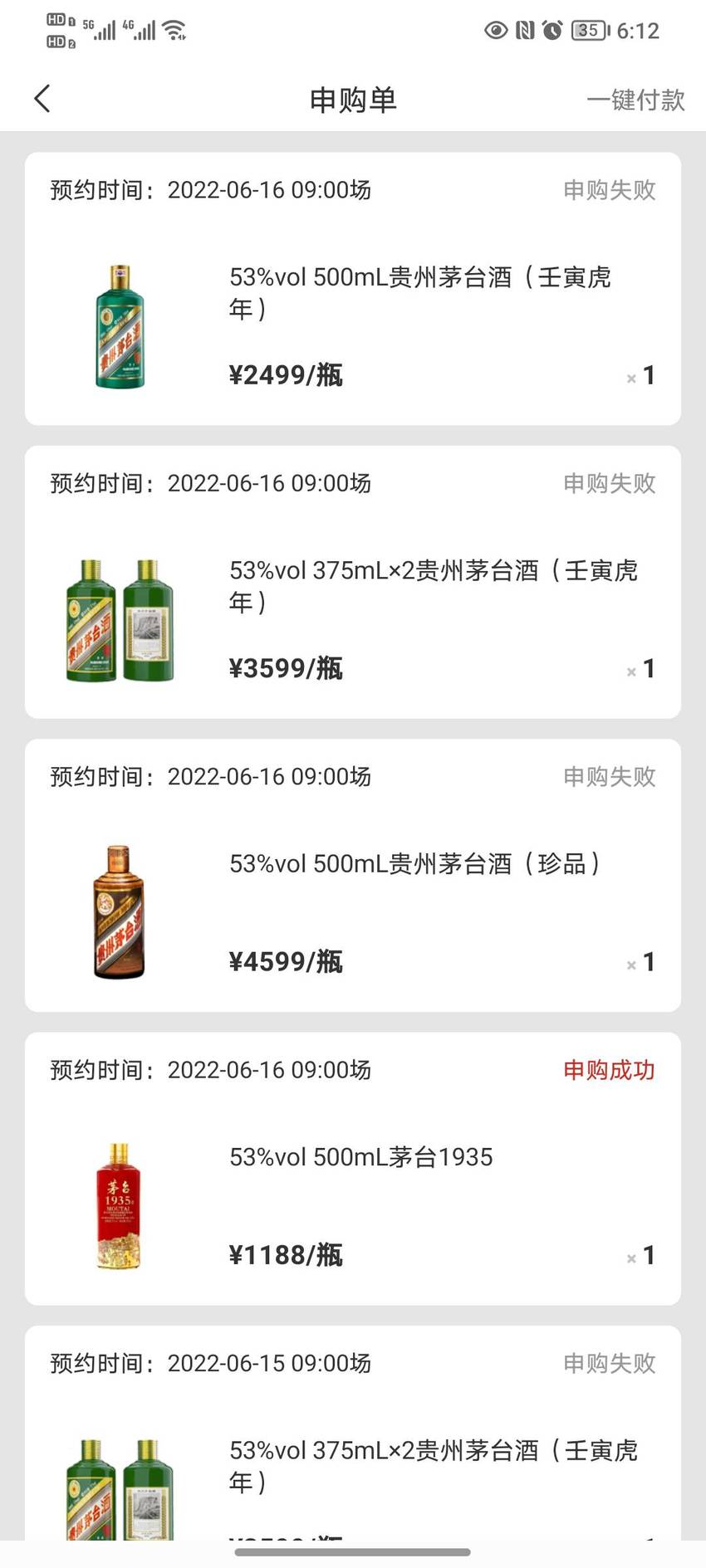Tap 一键付款 in the top bar
Image resolution: width=706 pixels, height=1568 pixels.
tap(635, 100)
